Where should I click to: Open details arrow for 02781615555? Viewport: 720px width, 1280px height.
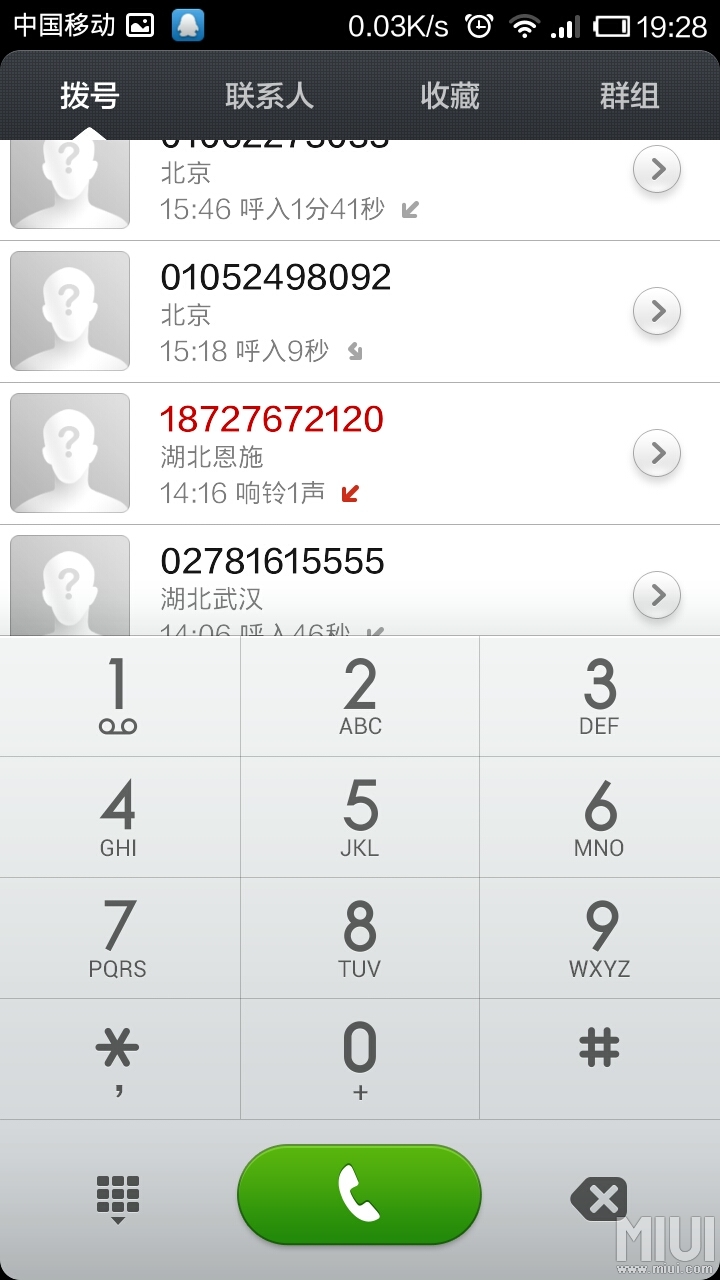click(x=657, y=596)
